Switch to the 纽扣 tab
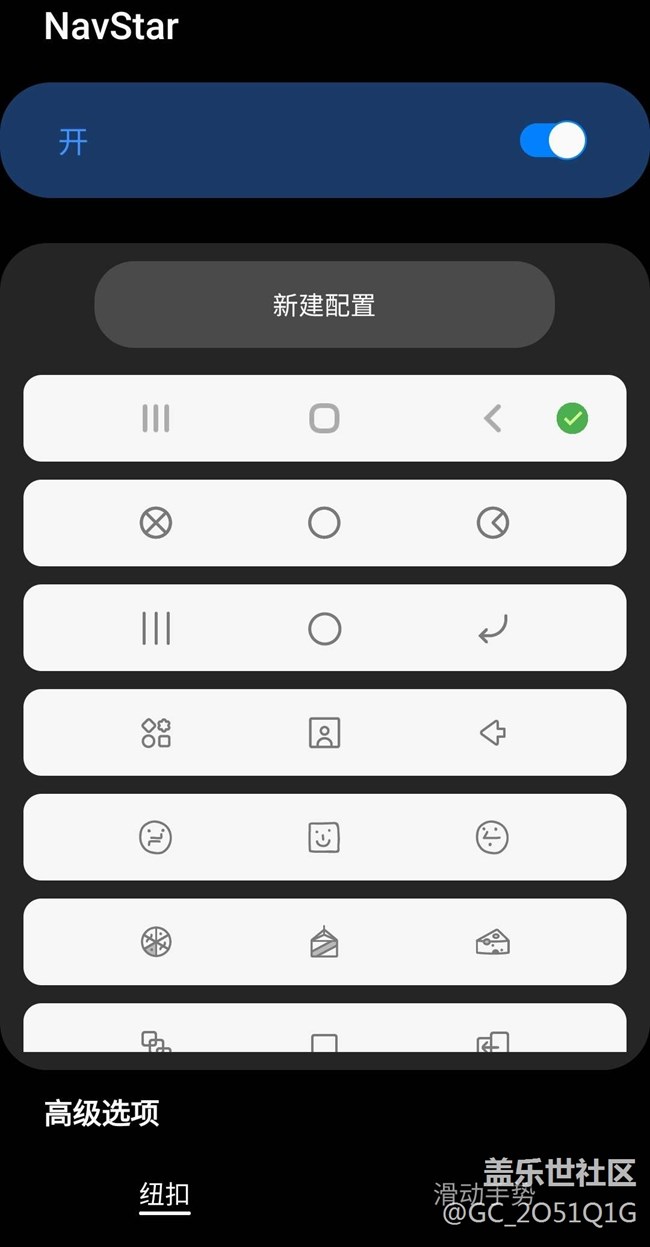650x1247 pixels. point(165,1194)
